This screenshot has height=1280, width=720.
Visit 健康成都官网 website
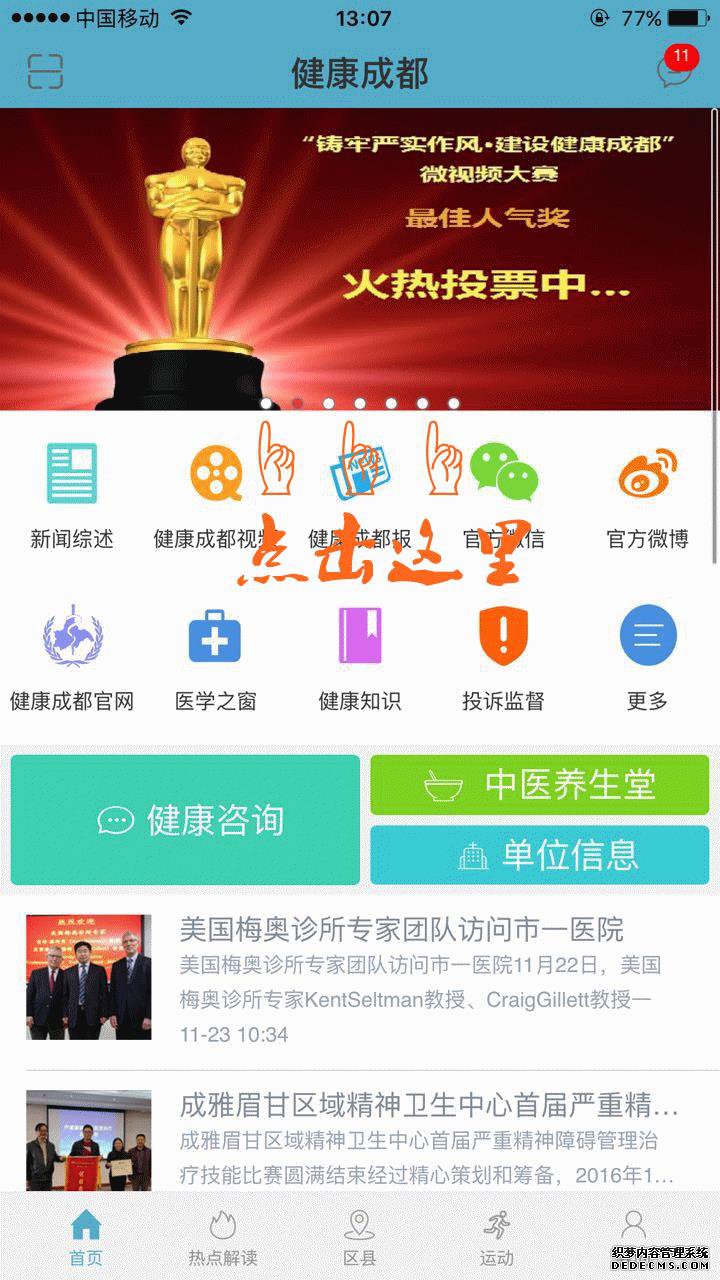72,657
